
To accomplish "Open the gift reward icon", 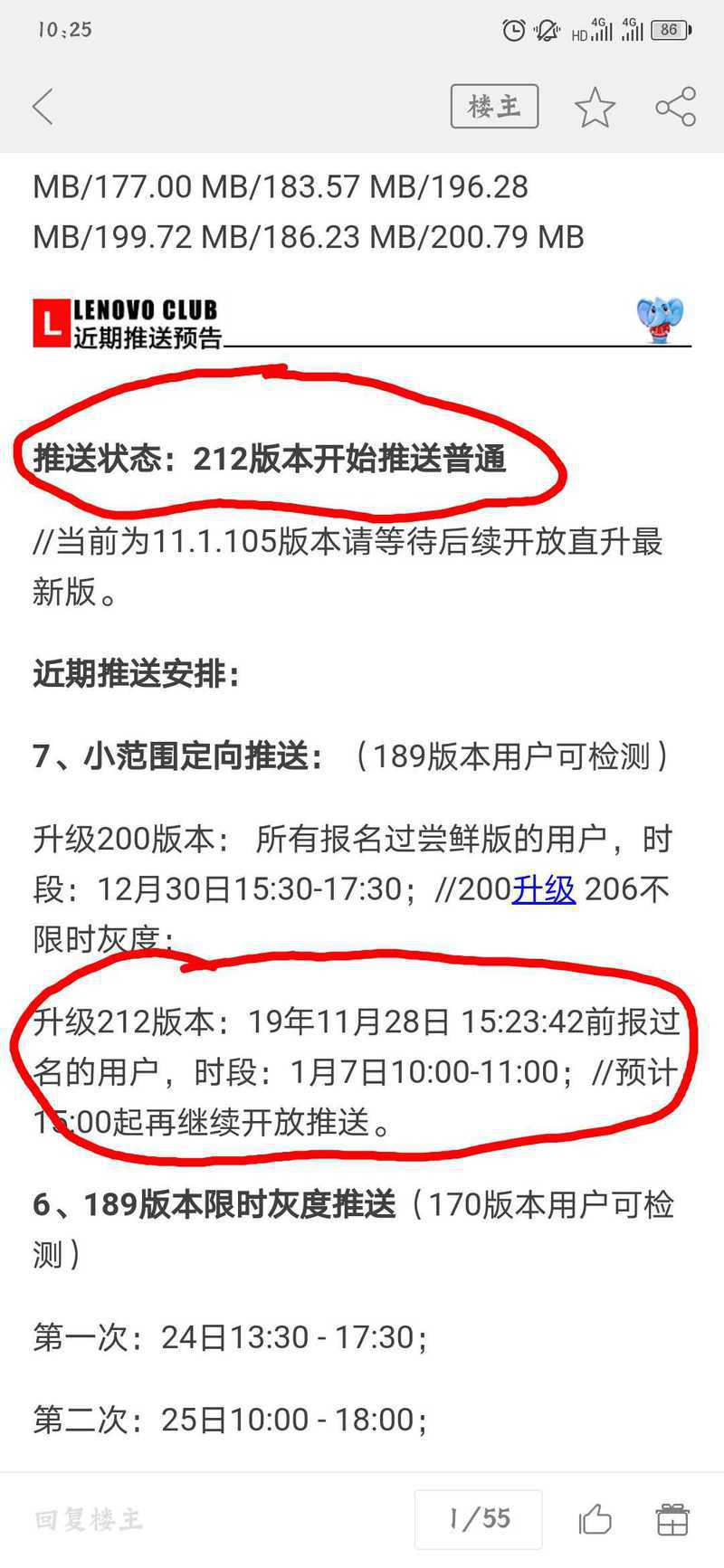I will (x=672, y=1520).
